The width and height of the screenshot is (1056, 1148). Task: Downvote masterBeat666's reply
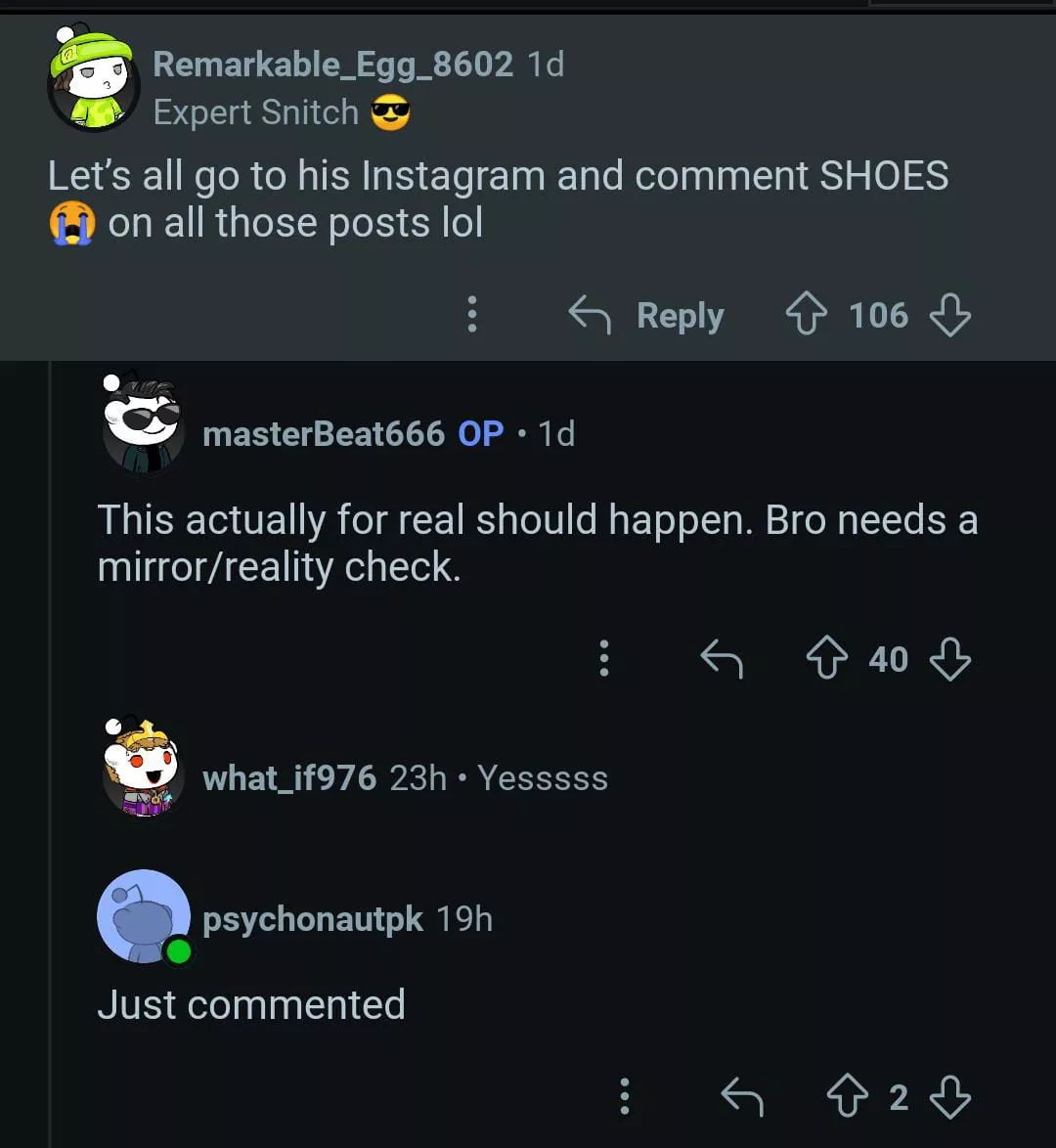point(949,659)
